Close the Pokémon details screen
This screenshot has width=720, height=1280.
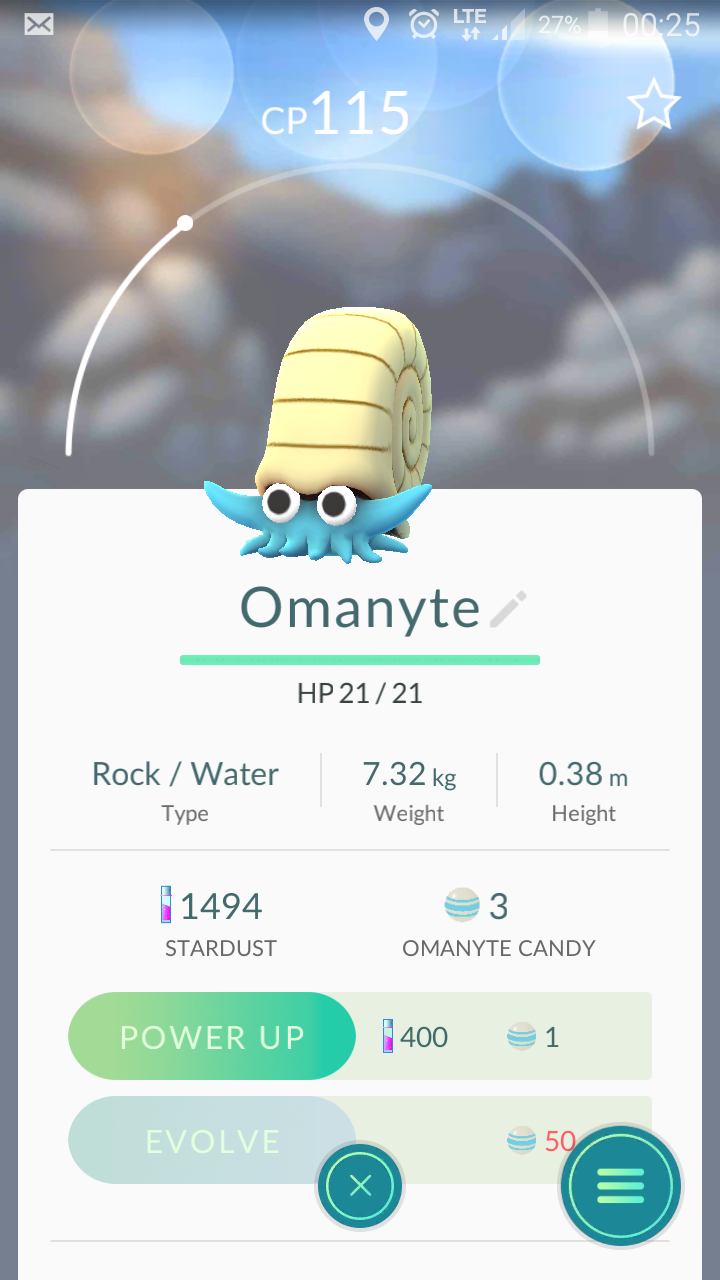coord(361,1186)
